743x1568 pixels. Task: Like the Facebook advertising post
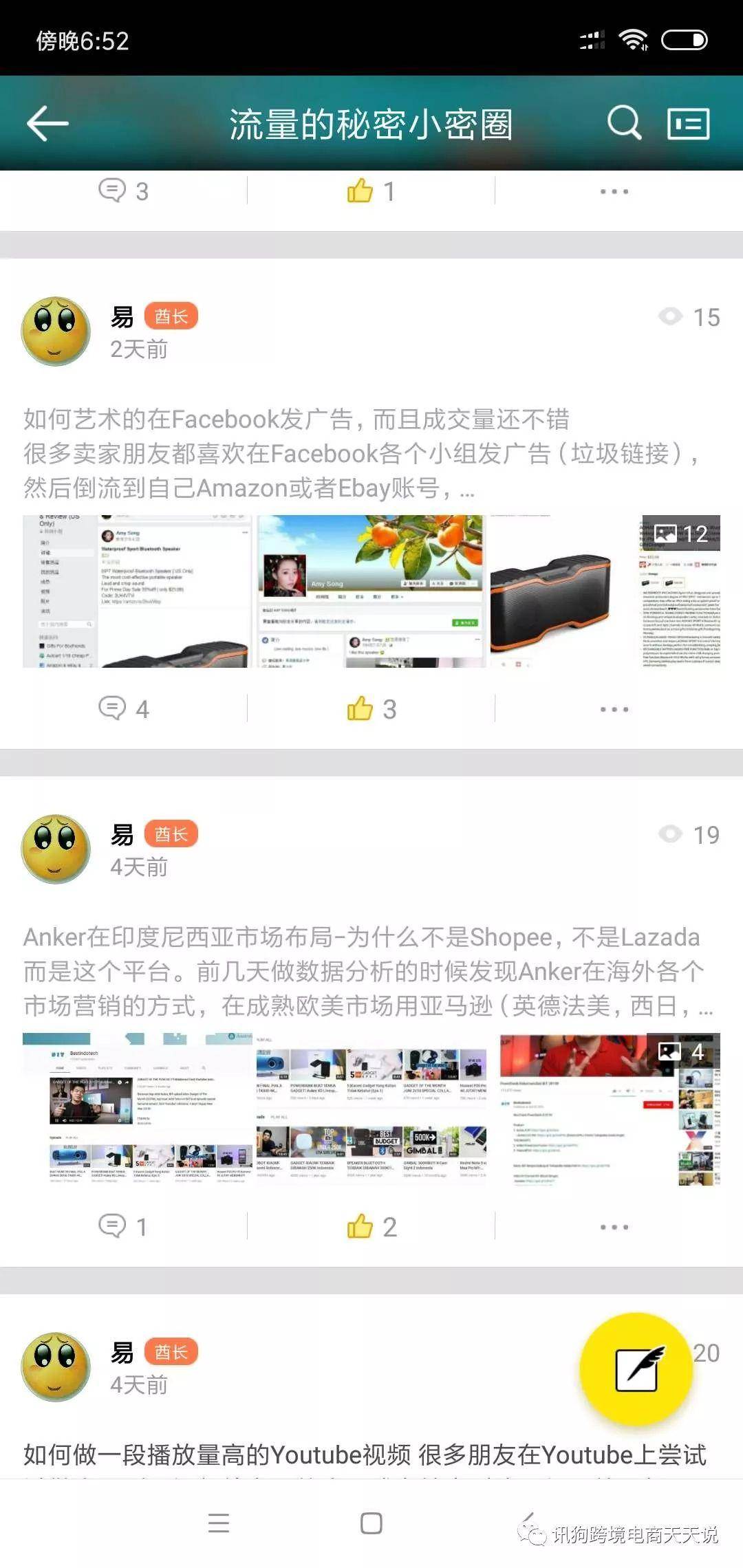click(371, 708)
